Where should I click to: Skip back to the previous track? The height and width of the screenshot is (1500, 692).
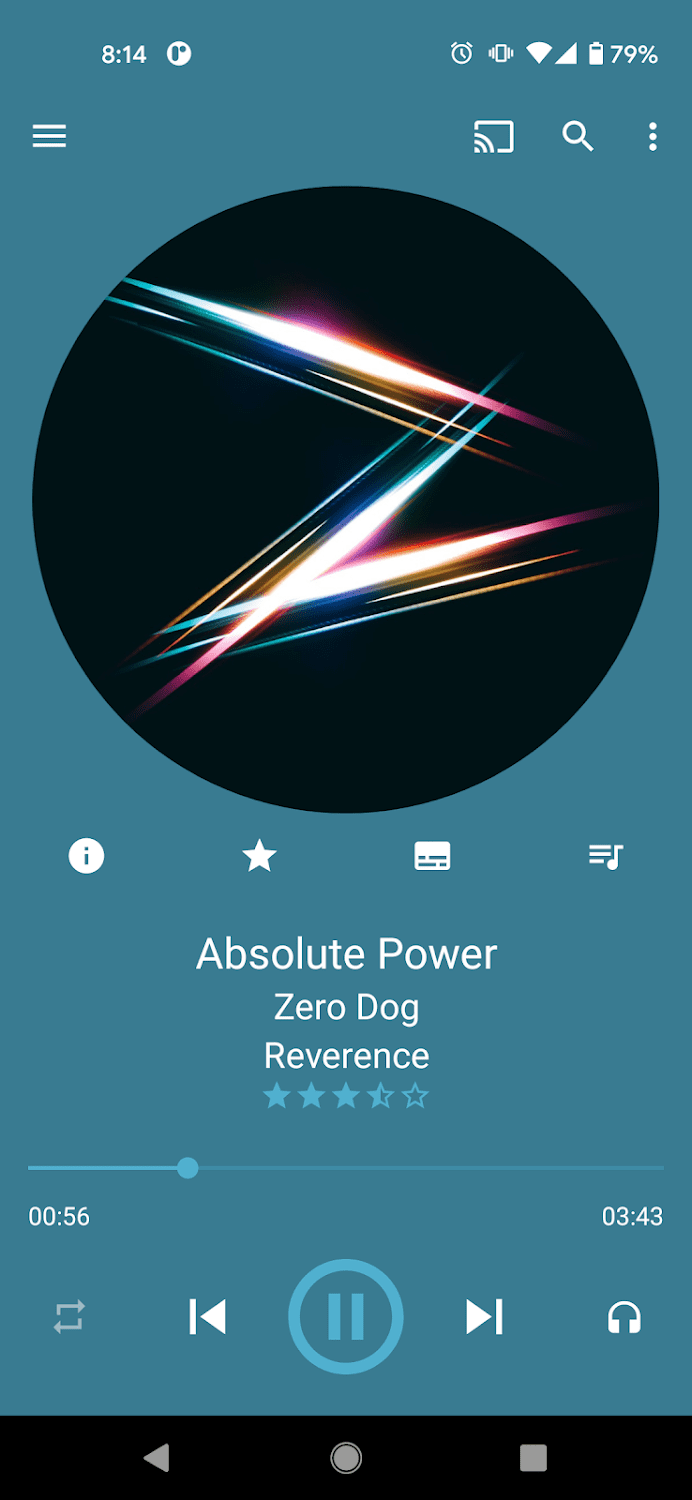point(208,1317)
